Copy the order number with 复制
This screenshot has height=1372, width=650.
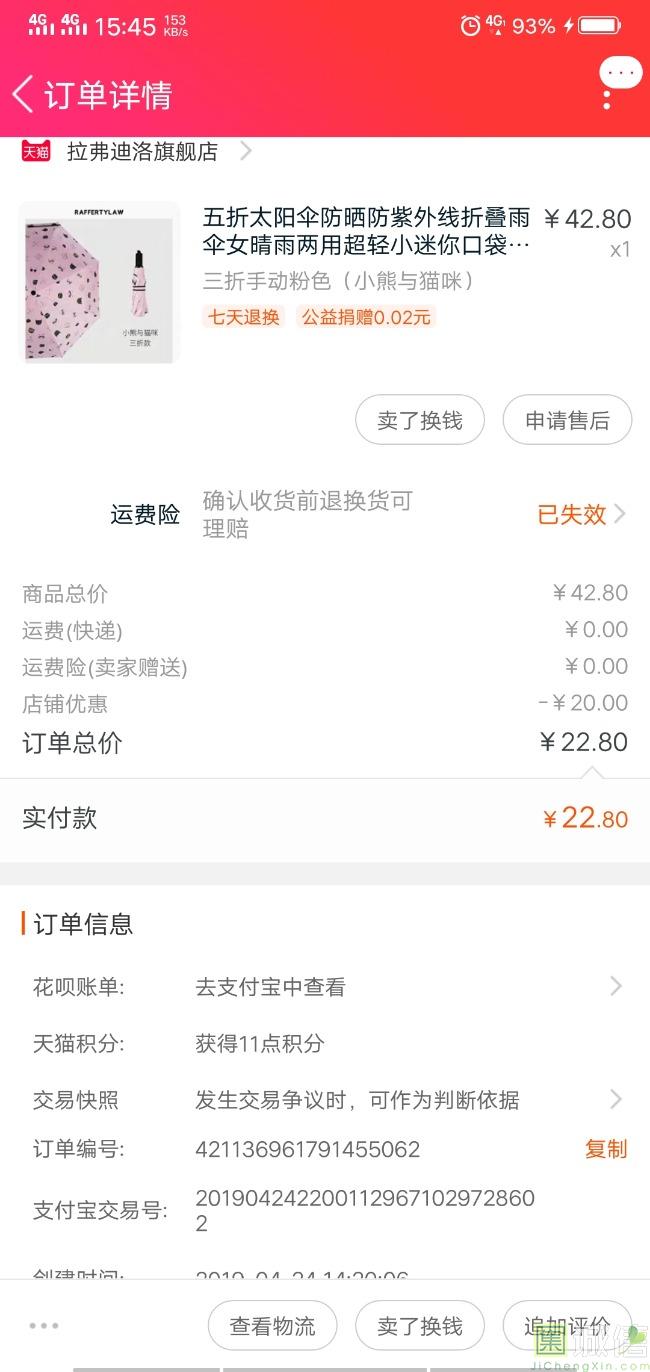pyautogui.click(x=605, y=1149)
